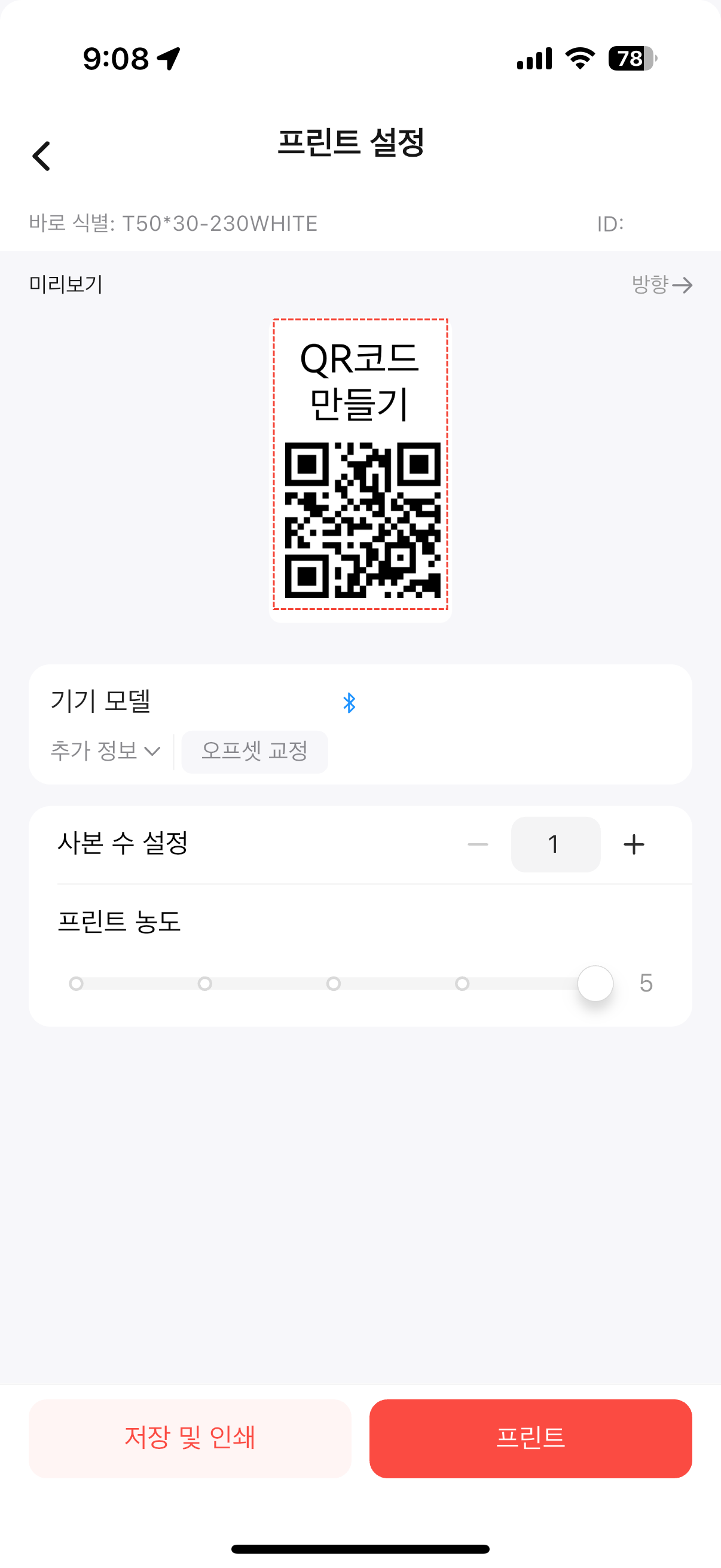Screen dimensions: 721x1568
Task: Increase copy count with plus button
Action: tap(633, 844)
